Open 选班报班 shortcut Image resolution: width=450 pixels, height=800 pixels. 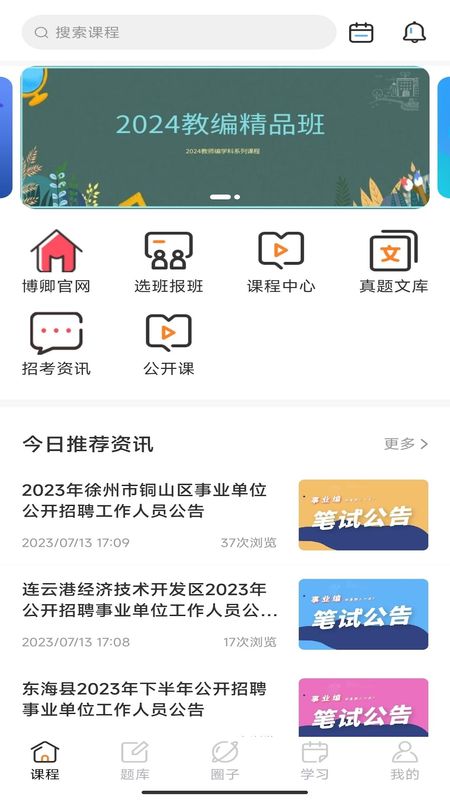(x=169, y=262)
